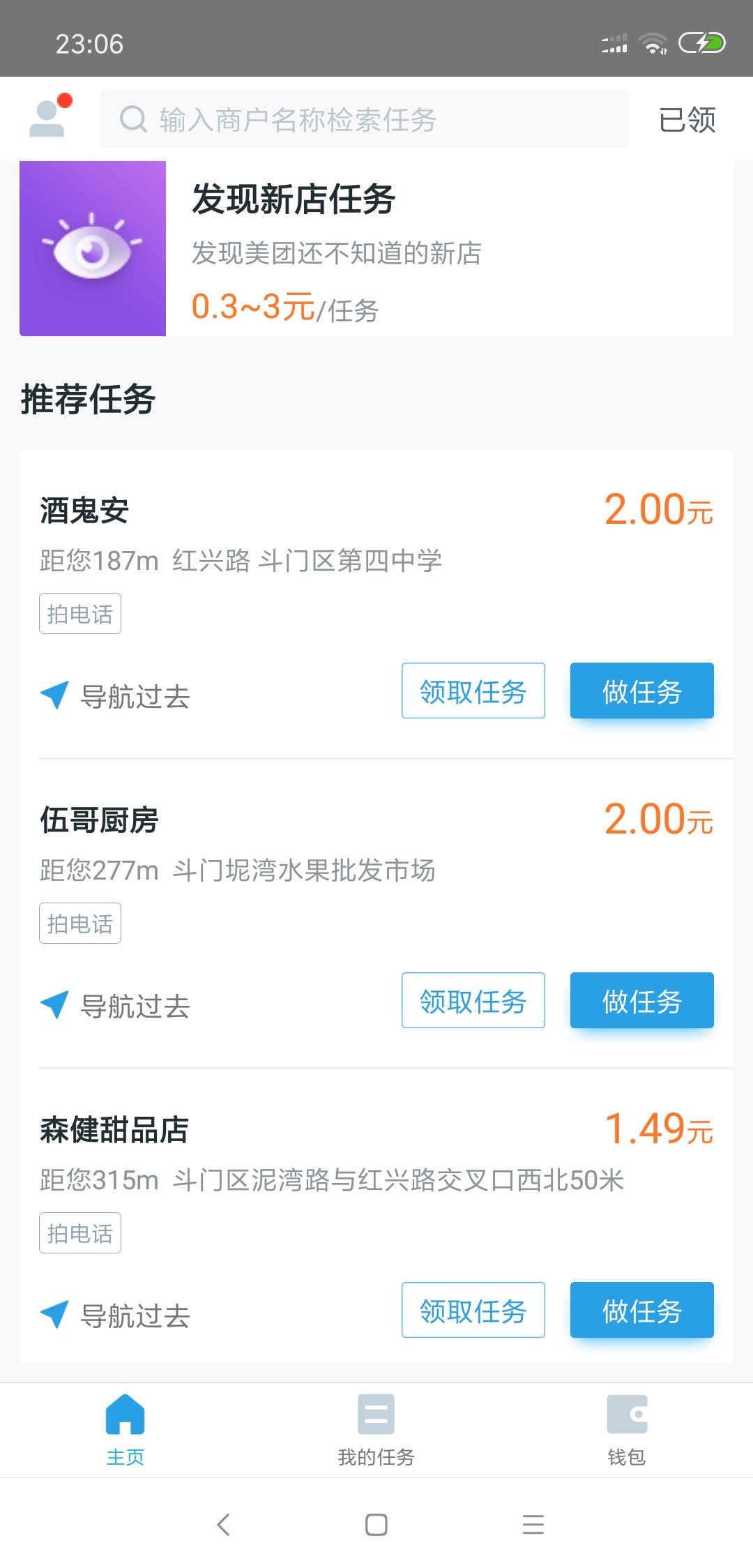Select the 拍电话 tag under 酒鬼安
This screenshot has height=1568, width=753.
pos(79,612)
